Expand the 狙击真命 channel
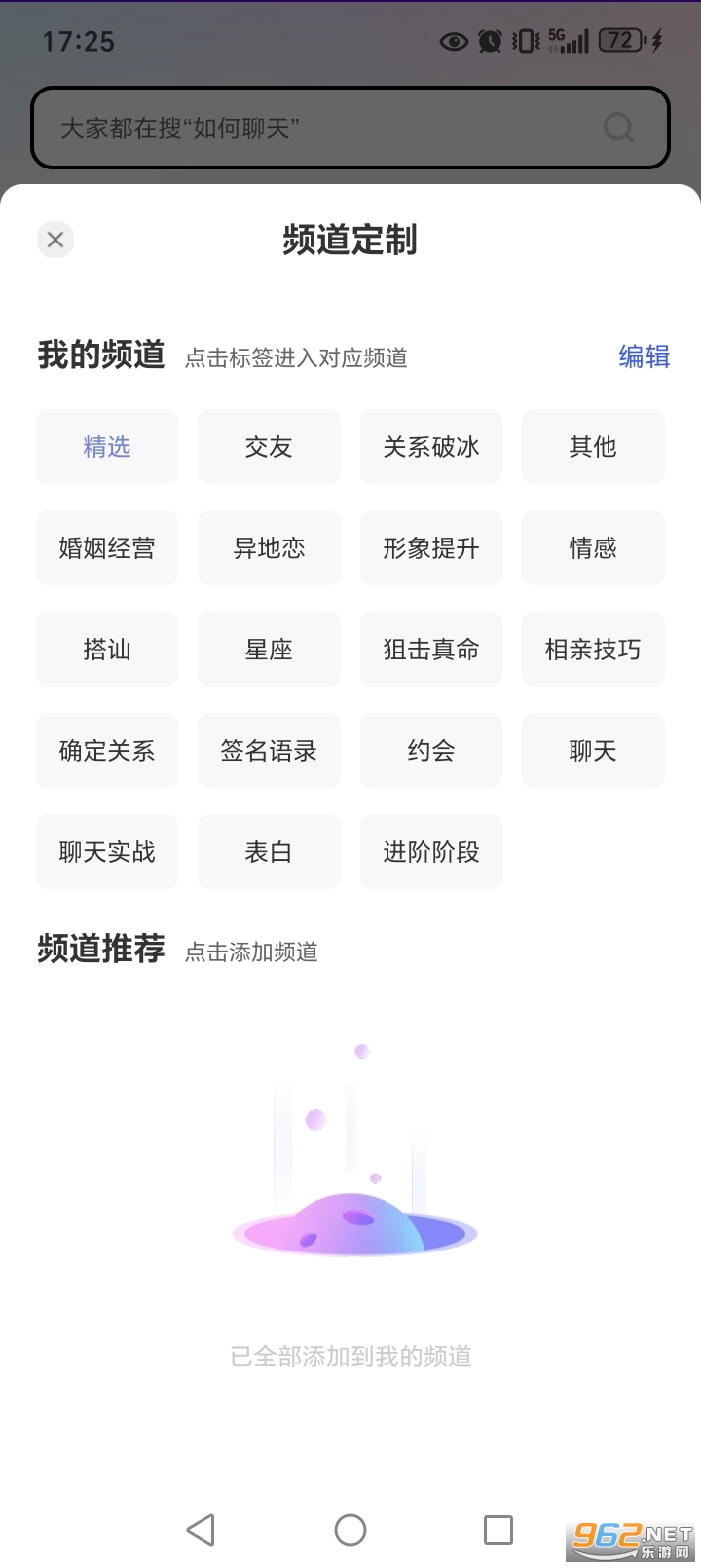 pos(431,649)
